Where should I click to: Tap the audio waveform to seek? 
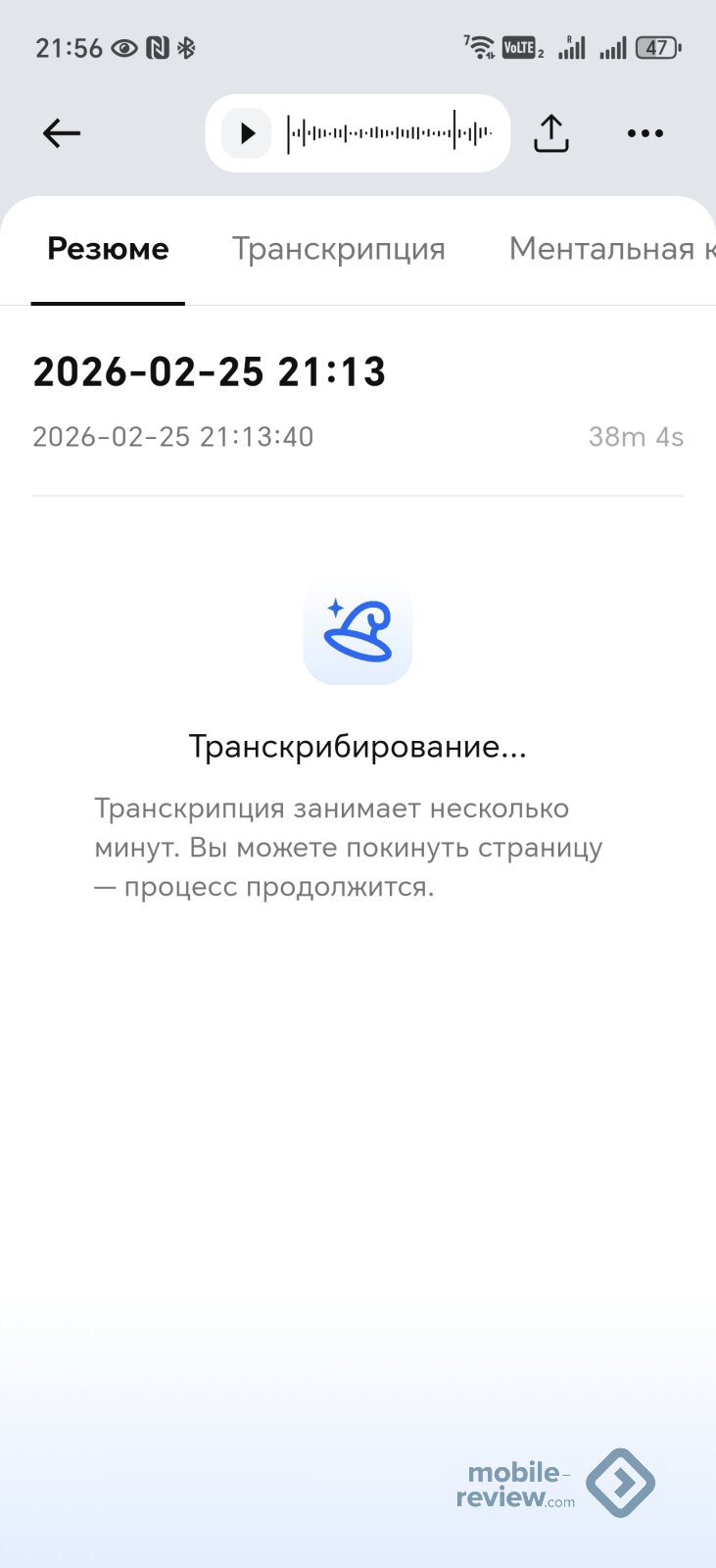(x=389, y=133)
